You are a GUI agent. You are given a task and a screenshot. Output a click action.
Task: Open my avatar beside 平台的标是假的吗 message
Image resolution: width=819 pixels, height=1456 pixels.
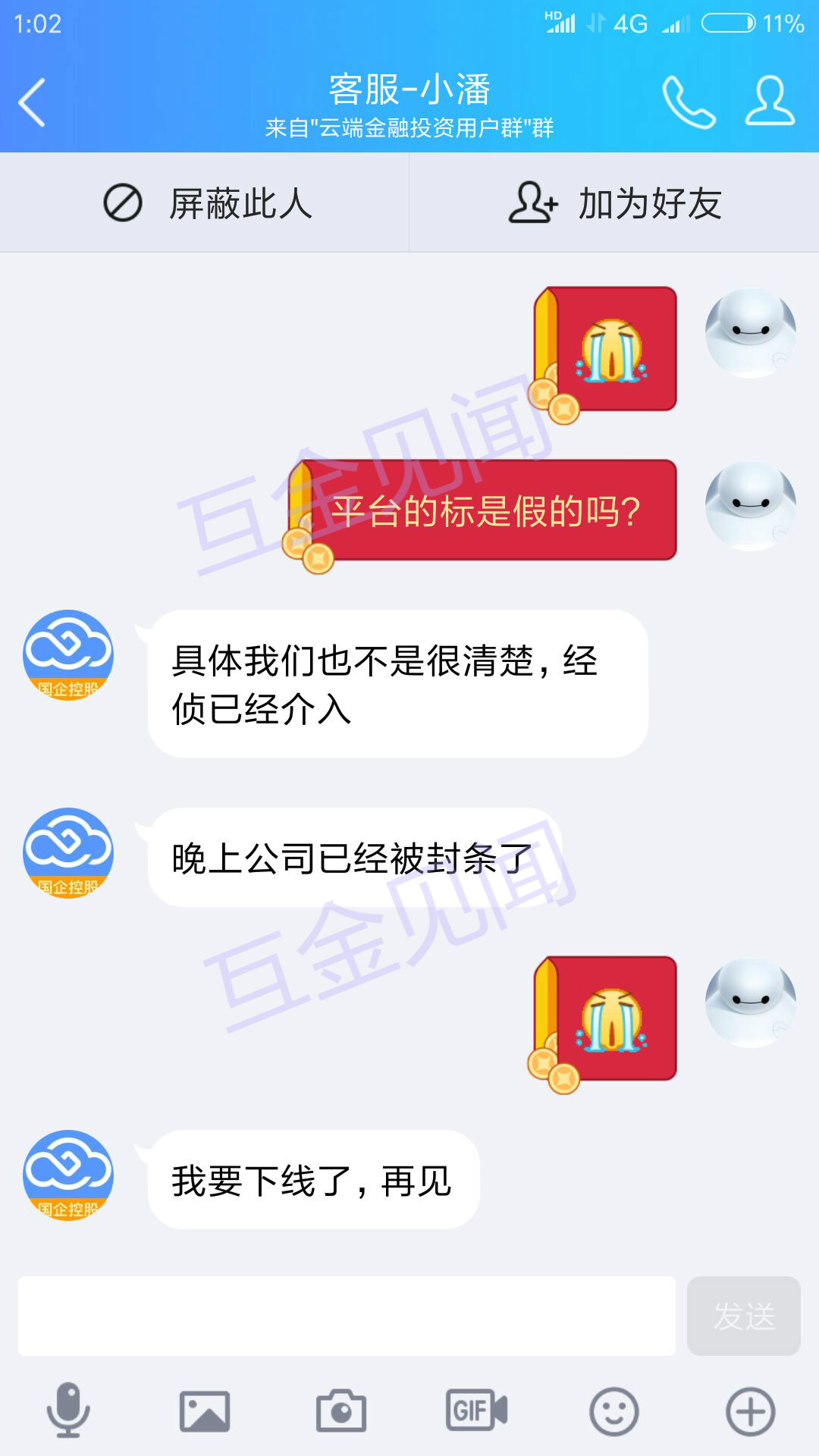coord(750,506)
